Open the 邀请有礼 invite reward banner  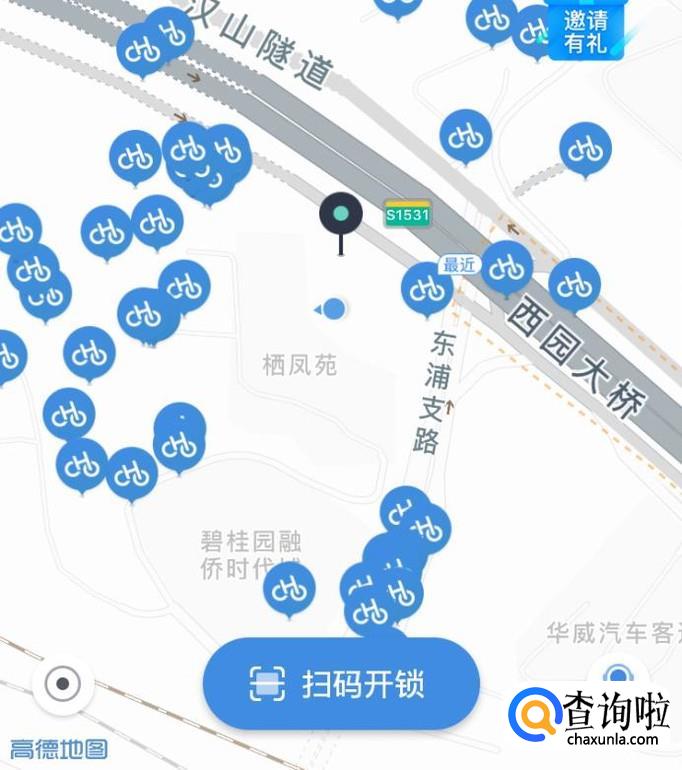tap(586, 31)
